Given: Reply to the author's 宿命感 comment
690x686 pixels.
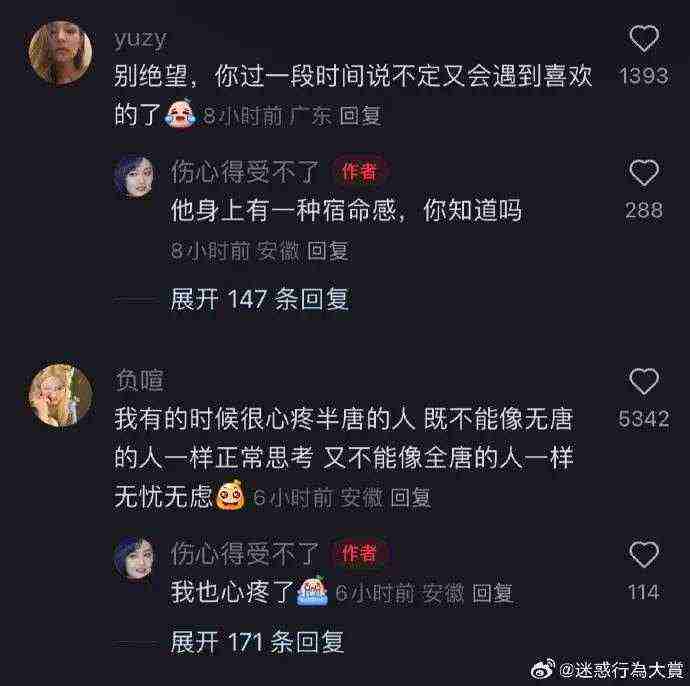Looking at the screenshot, I should 327,251.
